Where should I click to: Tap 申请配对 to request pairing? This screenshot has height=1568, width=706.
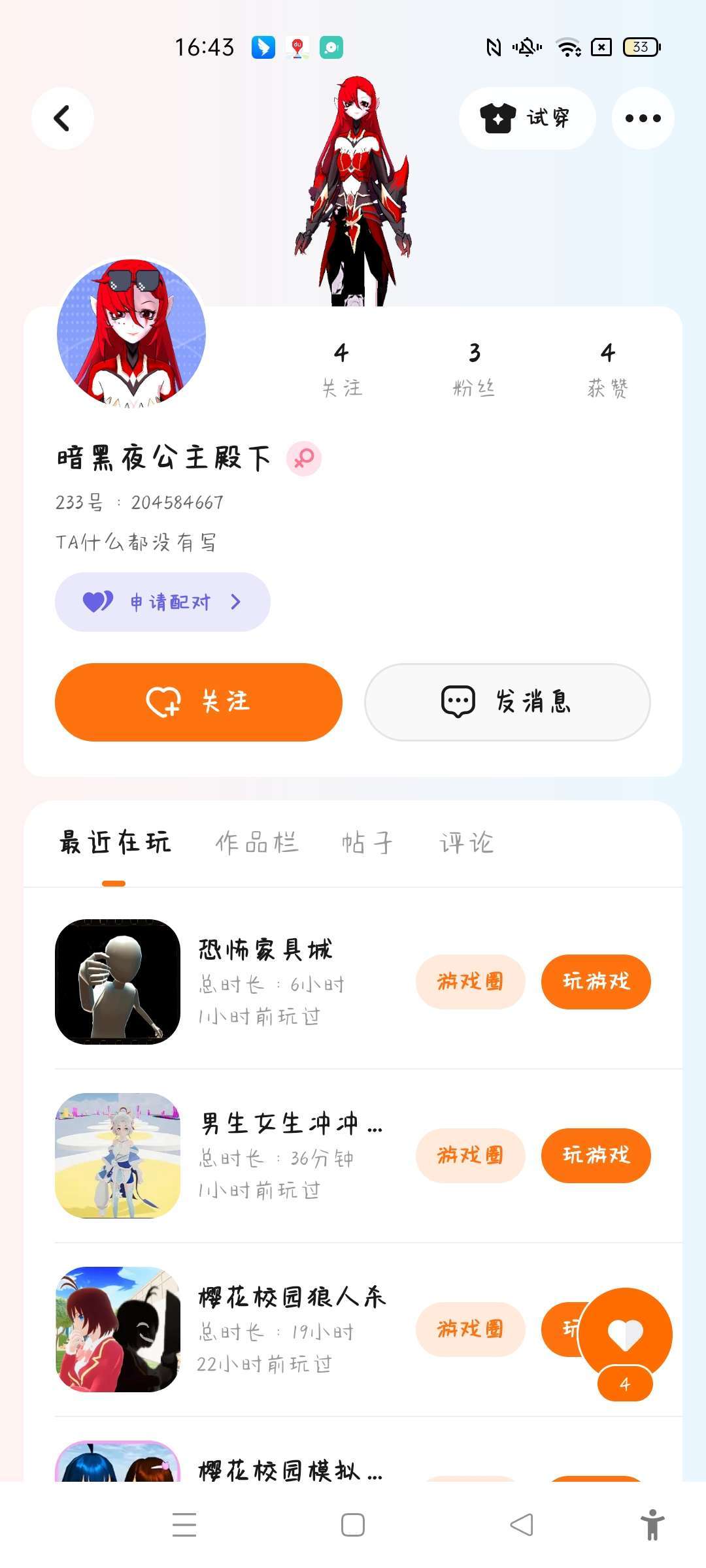tap(163, 602)
